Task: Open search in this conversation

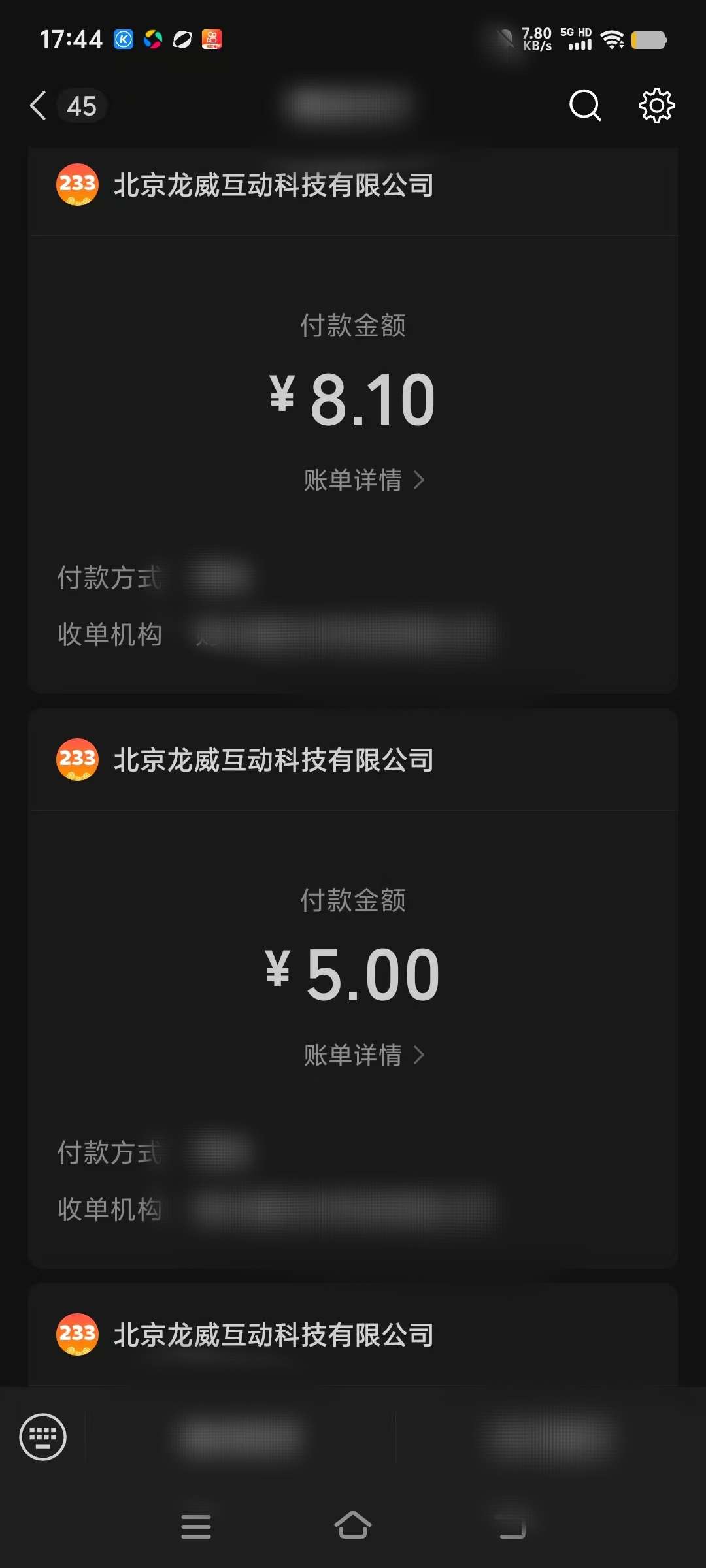Action: [x=584, y=106]
